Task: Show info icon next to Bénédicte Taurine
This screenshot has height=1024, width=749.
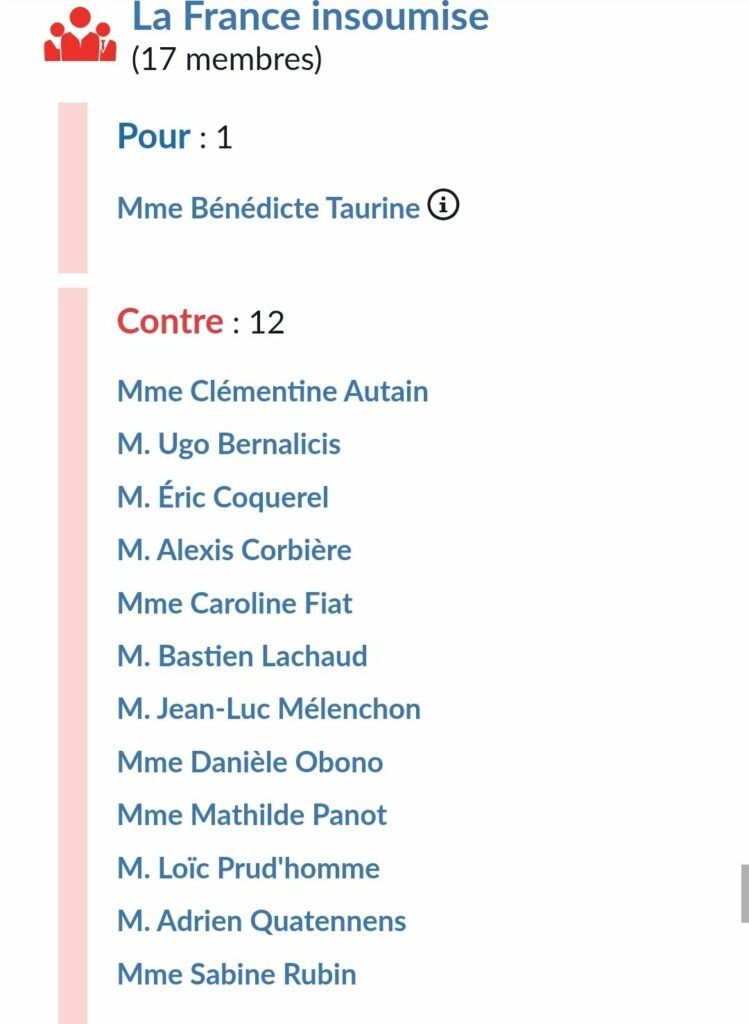Action: tap(443, 206)
